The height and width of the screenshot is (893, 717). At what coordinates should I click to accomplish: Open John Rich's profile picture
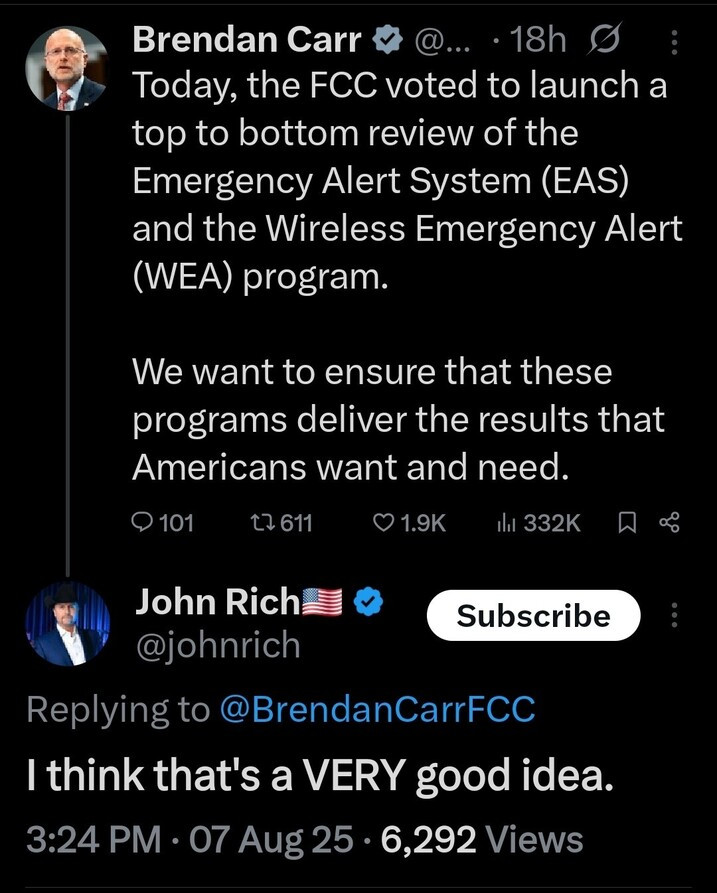pyautogui.click(x=66, y=624)
